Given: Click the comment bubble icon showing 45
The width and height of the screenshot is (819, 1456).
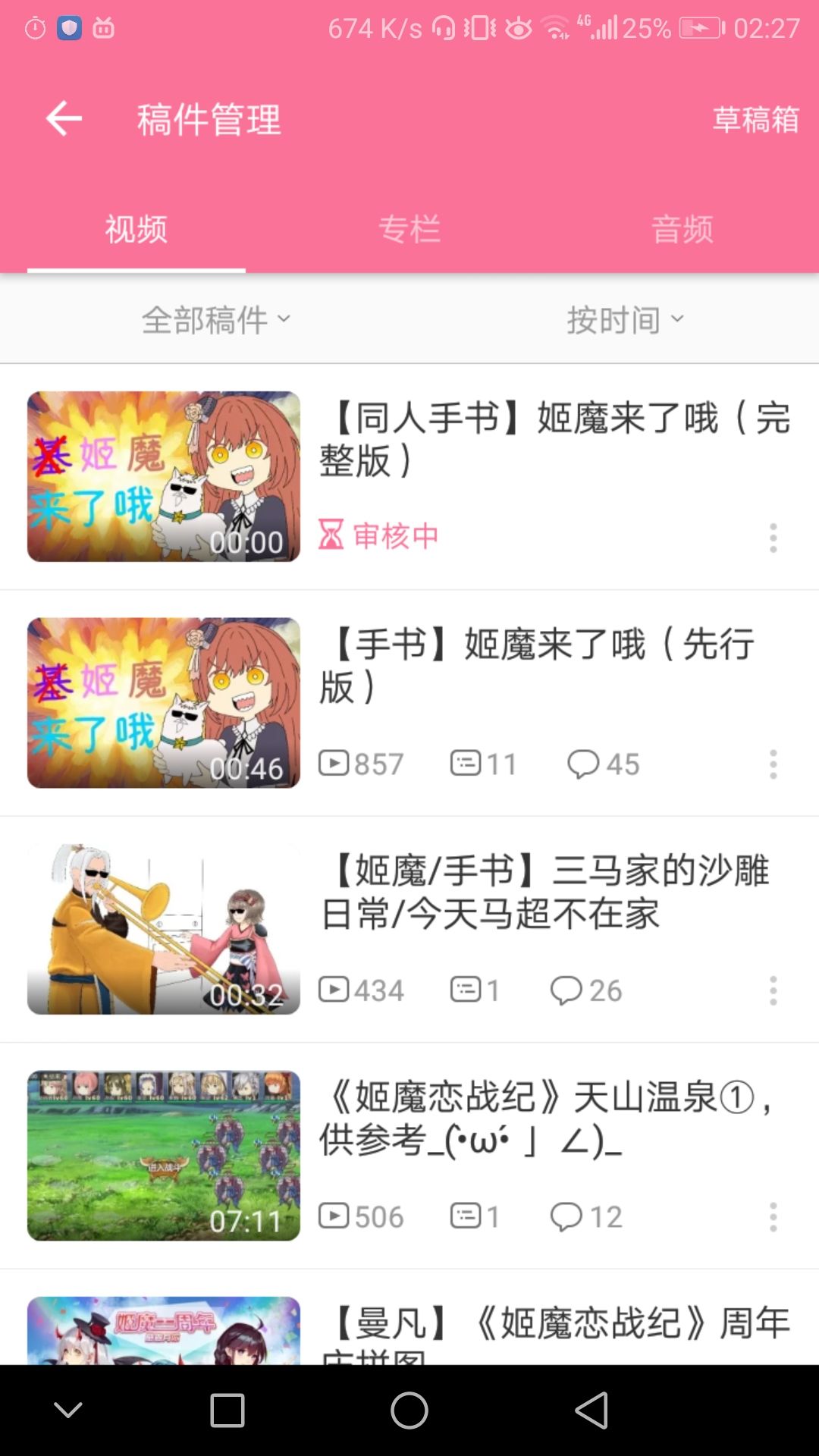Looking at the screenshot, I should click(583, 764).
